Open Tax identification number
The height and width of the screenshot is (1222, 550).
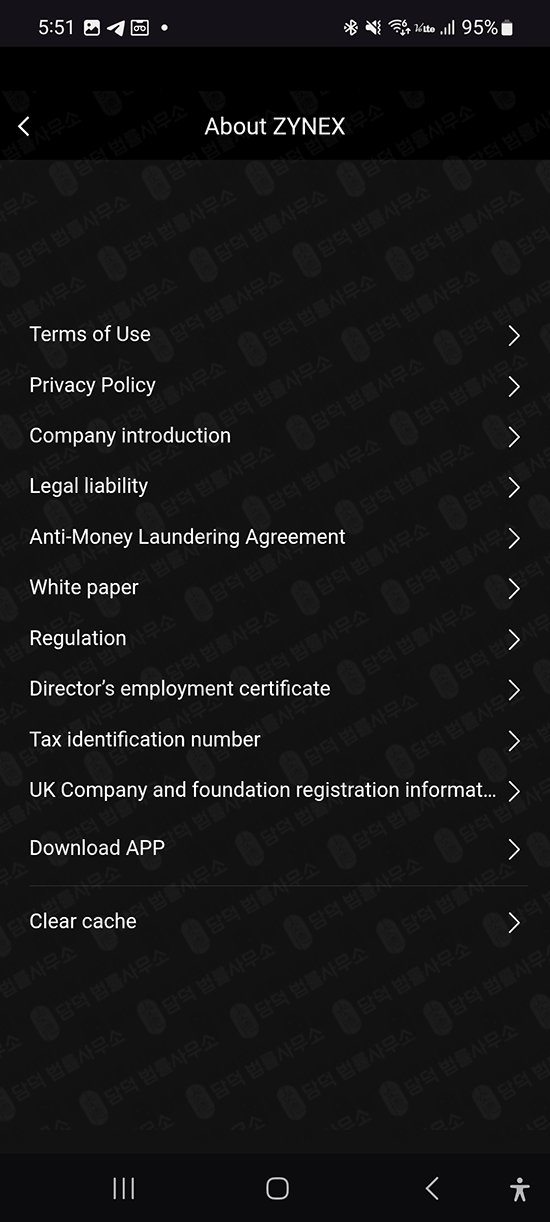[275, 740]
